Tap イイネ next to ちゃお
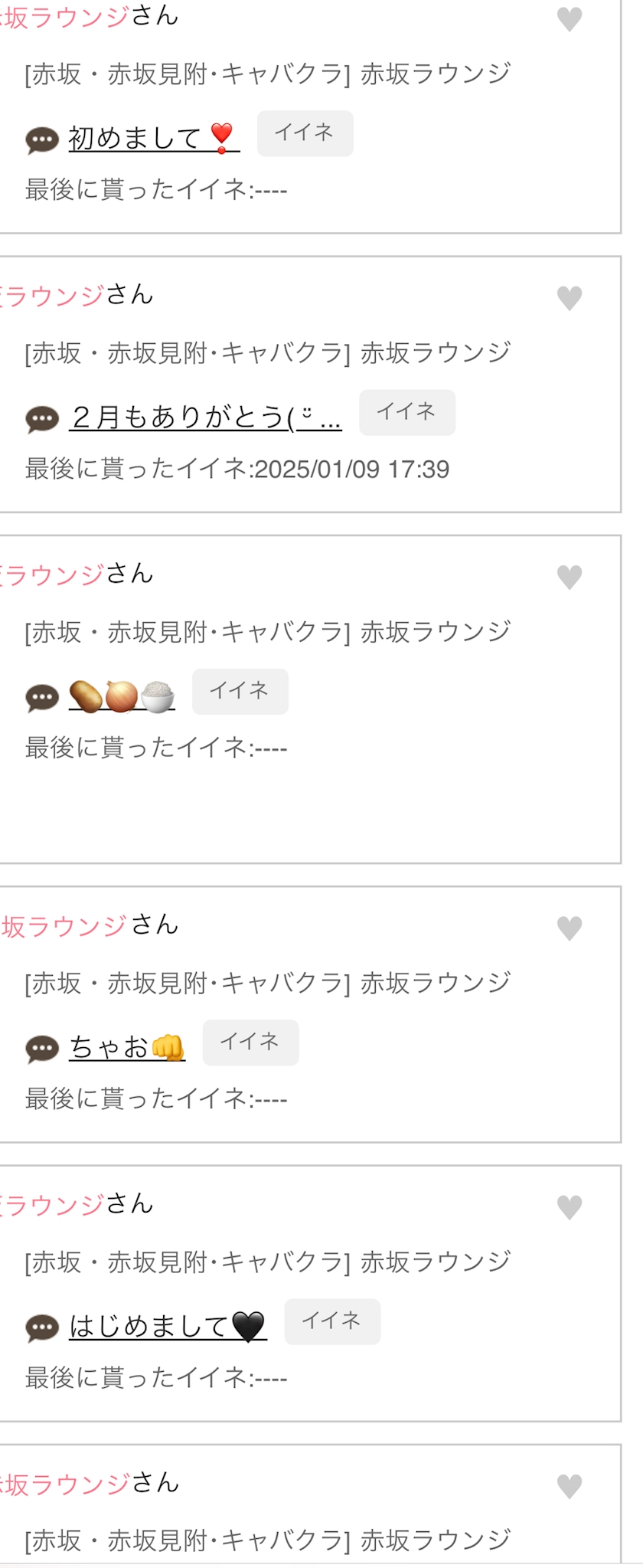 [x=250, y=1042]
